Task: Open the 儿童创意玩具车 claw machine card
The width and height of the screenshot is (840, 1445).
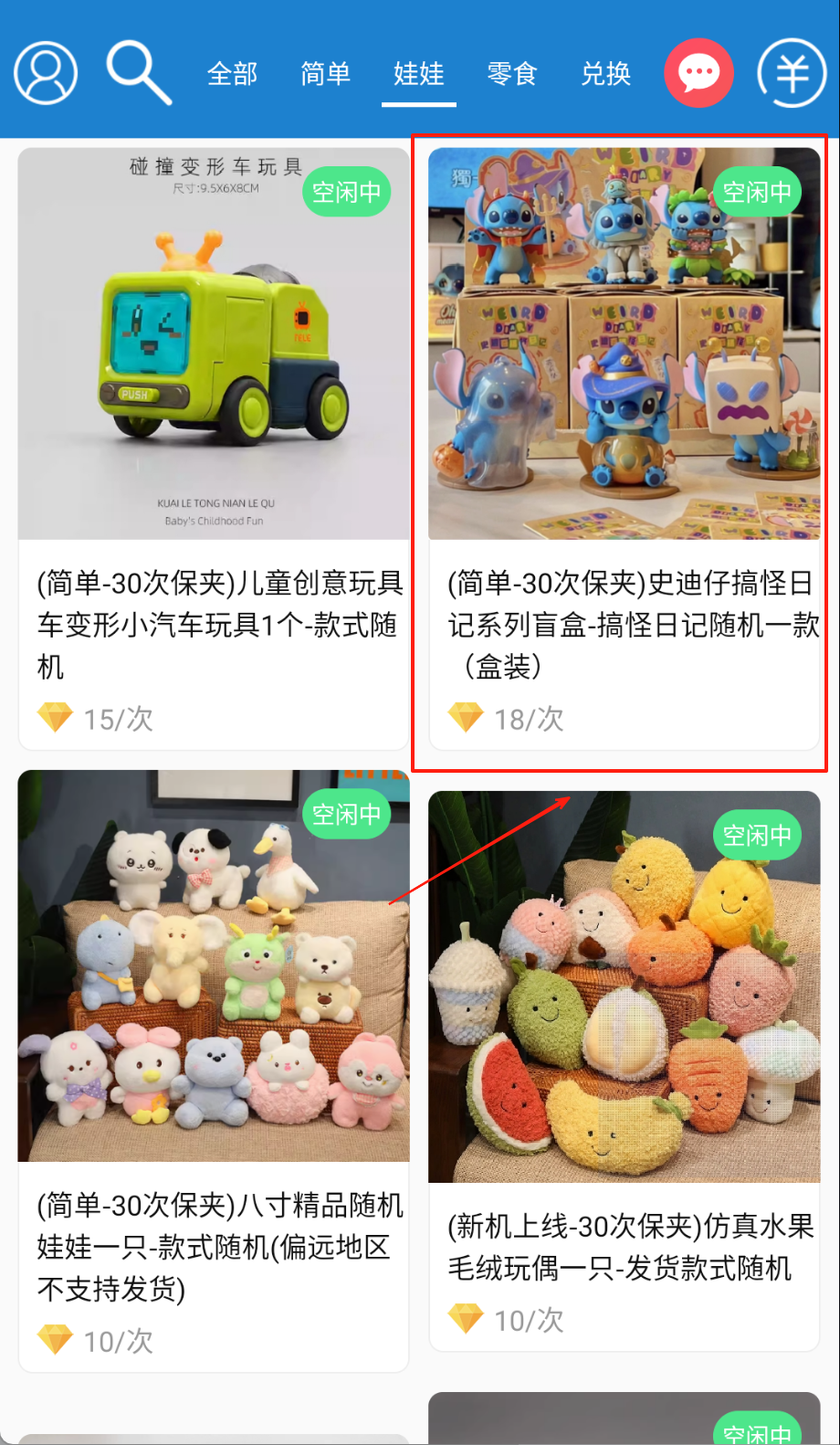Action: tap(214, 448)
